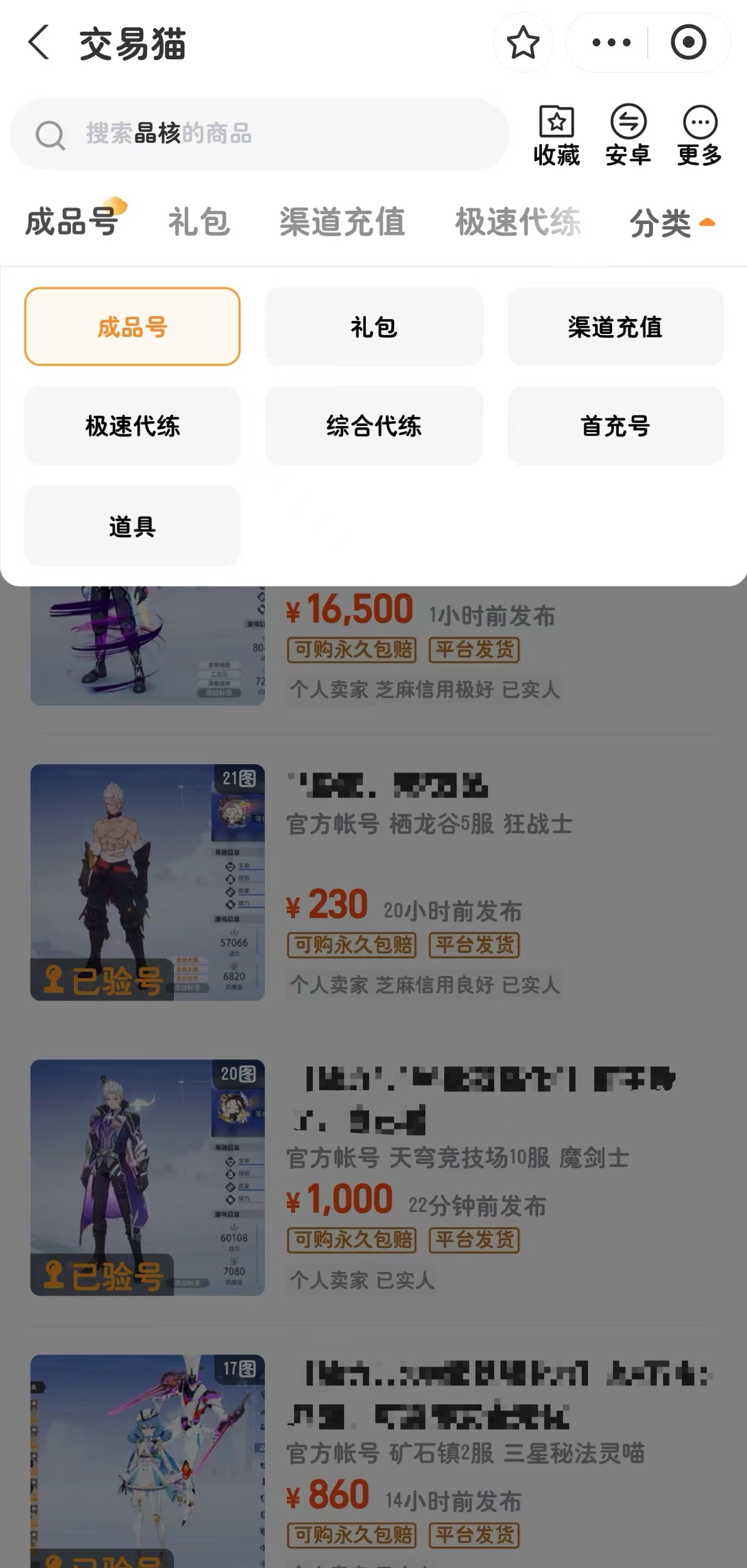Select the 首充号 category
The height and width of the screenshot is (1568, 747).
click(x=615, y=426)
